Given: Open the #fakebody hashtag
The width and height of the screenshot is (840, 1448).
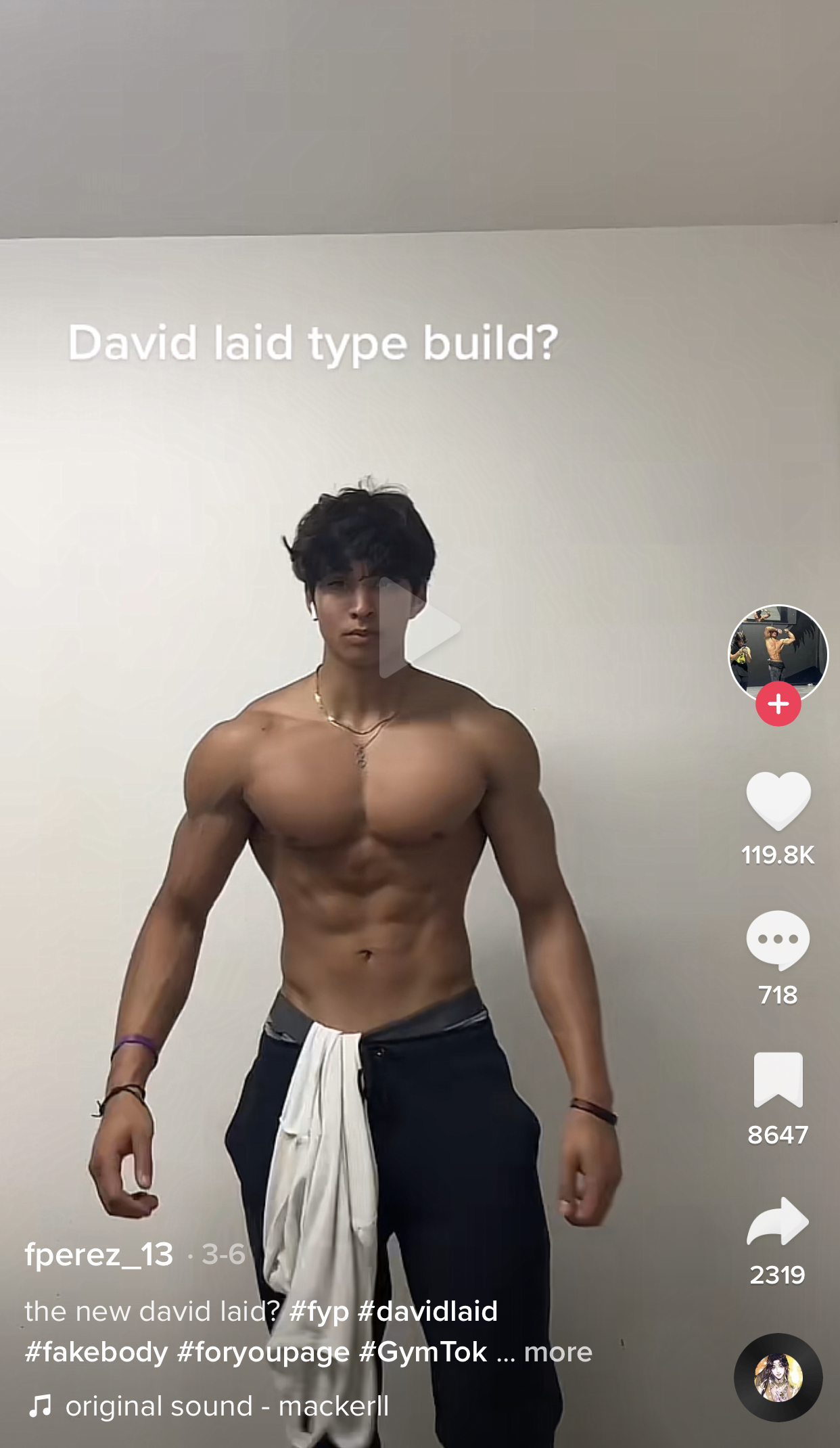Looking at the screenshot, I should pyautogui.click(x=96, y=1352).
